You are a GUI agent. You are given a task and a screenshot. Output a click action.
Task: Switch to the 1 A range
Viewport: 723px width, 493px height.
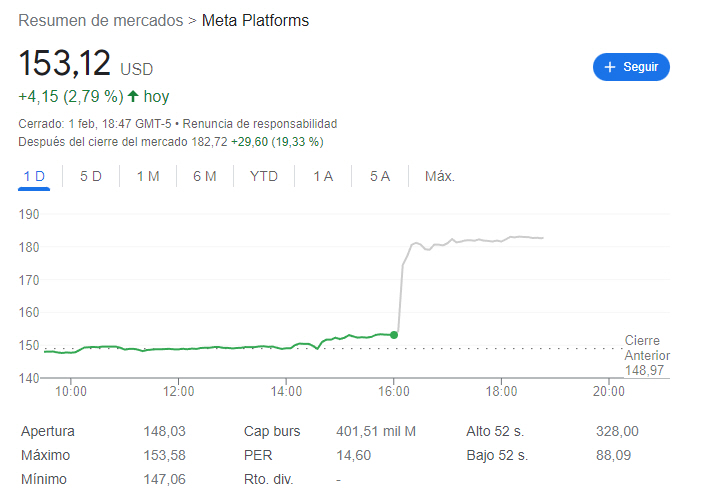pos(323,176)
